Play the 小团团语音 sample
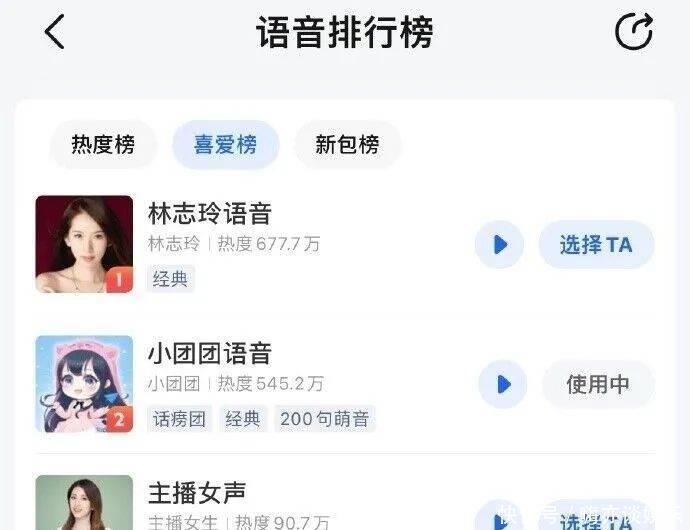 [502, 384]
